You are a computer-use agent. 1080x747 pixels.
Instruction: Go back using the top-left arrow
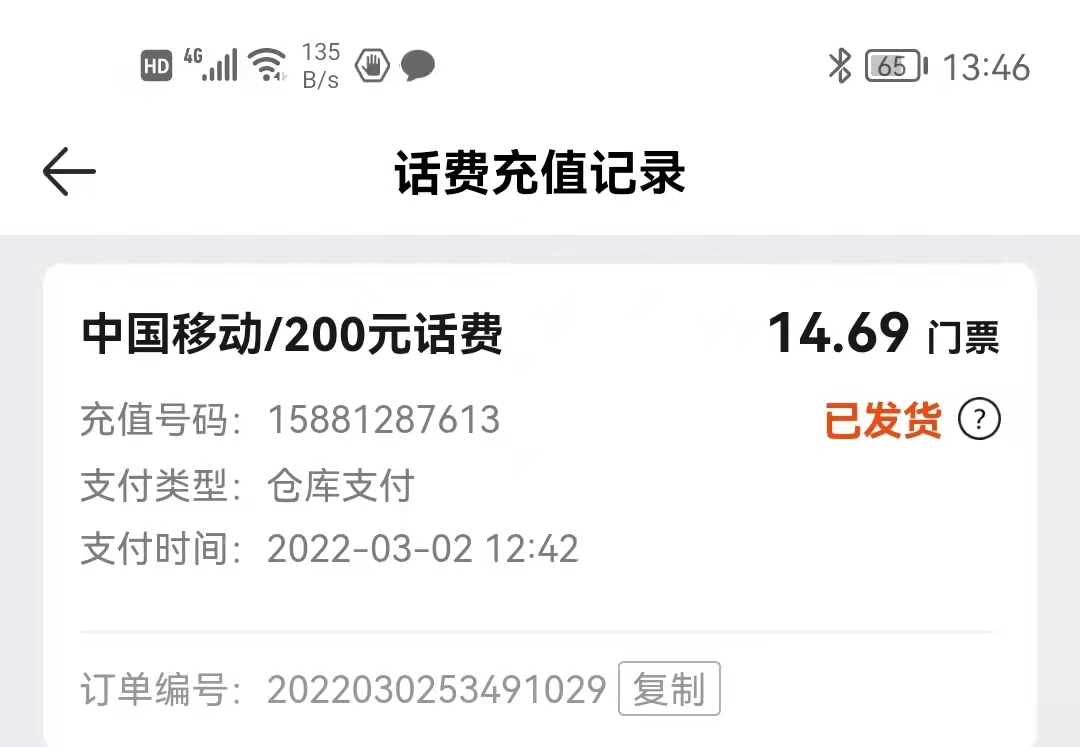[69, 172]
